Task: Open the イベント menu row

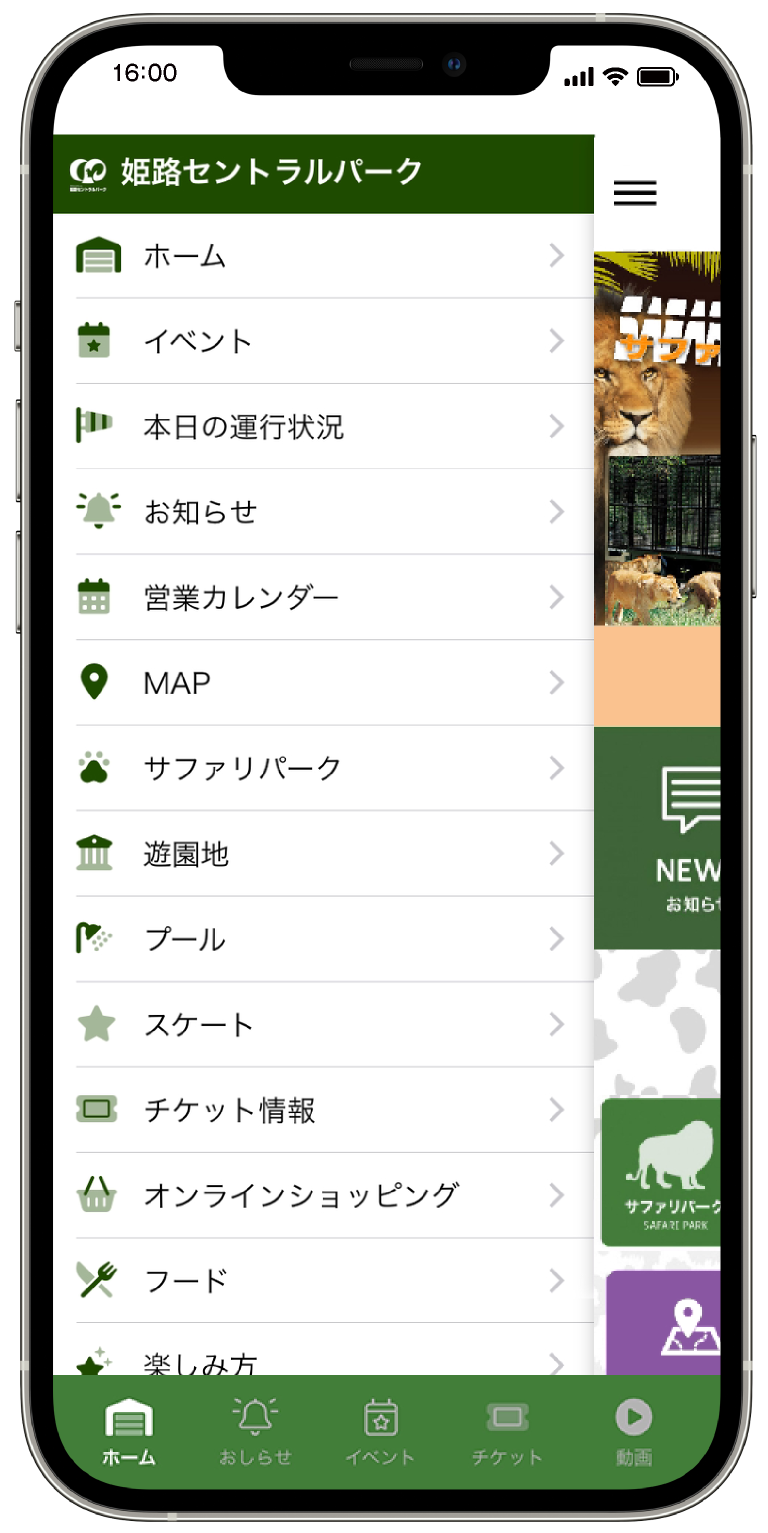Action: click(x=323, y=342)
